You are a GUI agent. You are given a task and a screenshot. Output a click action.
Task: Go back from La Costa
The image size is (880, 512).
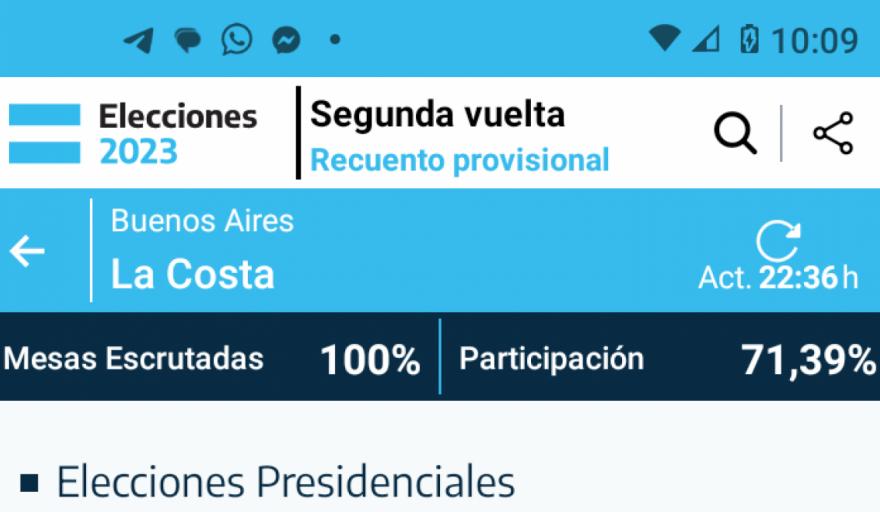tap(28, 251)
